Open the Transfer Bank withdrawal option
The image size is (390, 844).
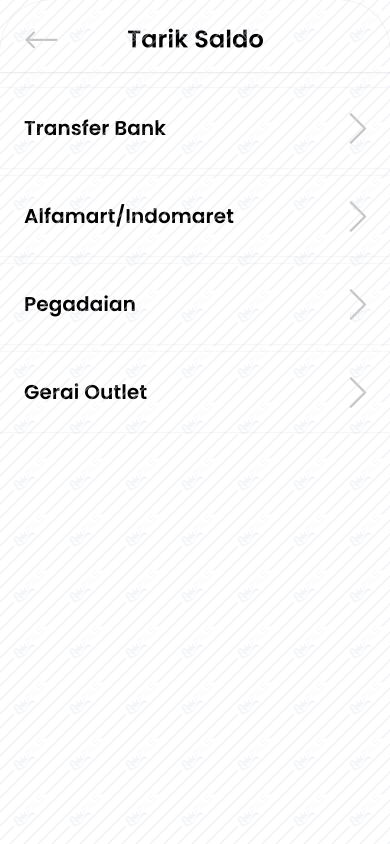point(195,128)
